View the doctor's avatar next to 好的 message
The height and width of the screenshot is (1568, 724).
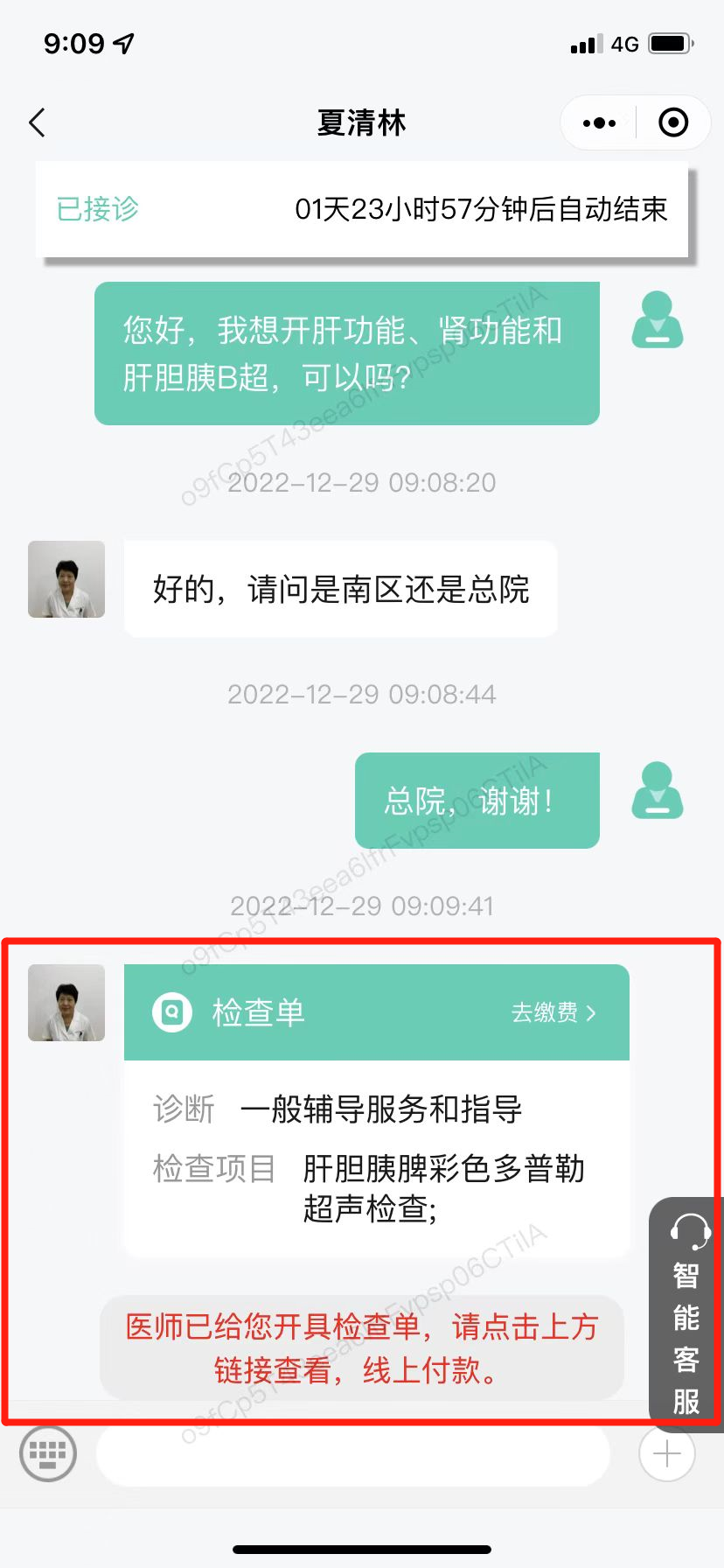coord(66,579)
